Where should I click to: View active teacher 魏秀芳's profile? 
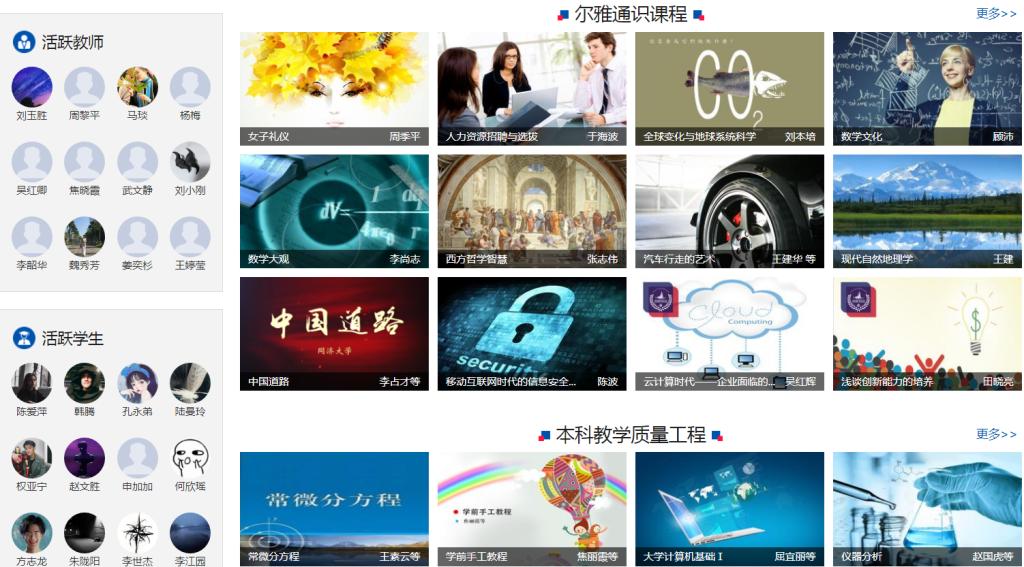coord(84,238)
